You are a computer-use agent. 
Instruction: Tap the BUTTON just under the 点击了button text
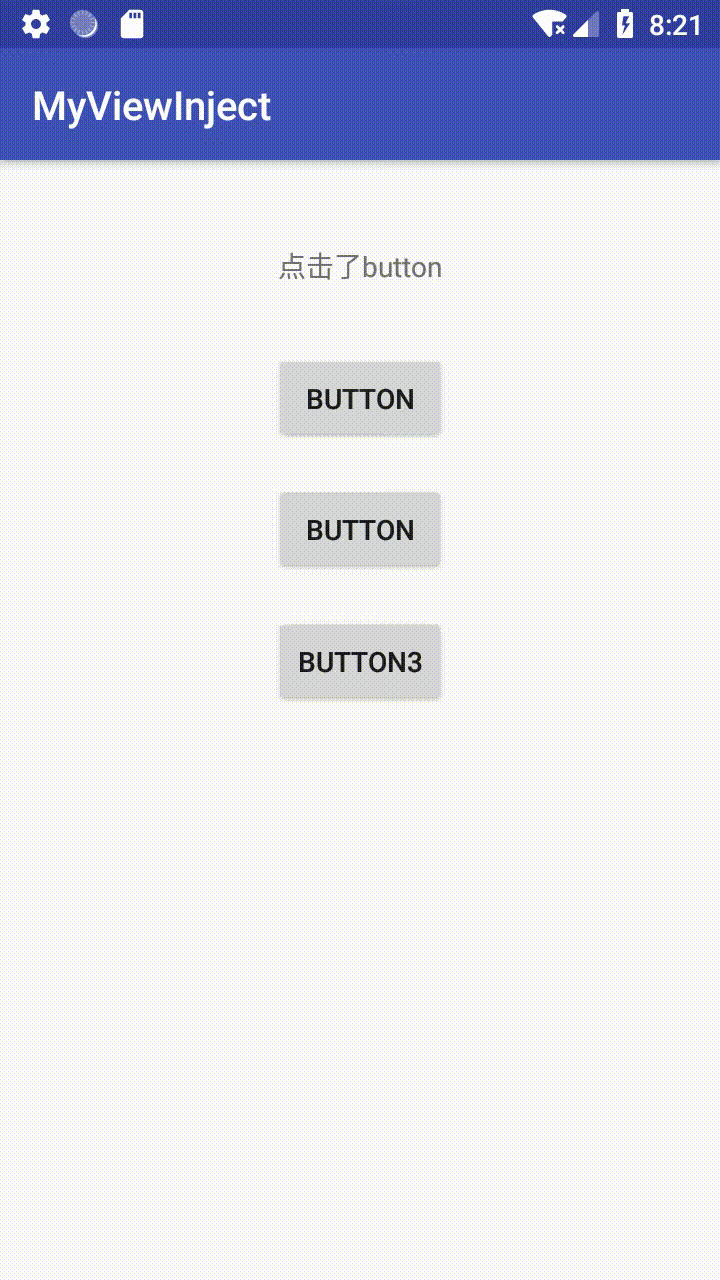[x=360, y=399]
